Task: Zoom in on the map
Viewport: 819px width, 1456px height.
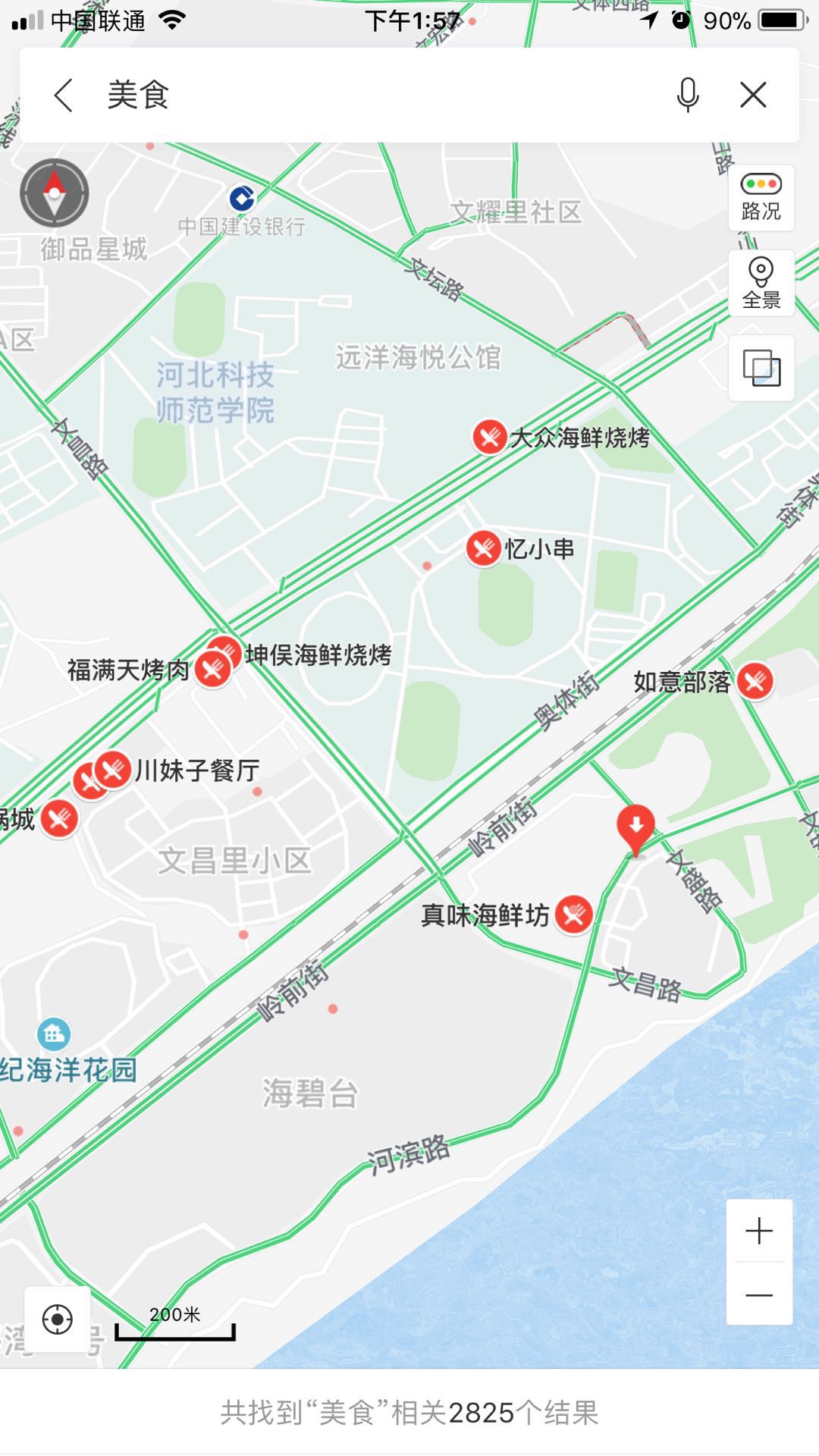Action: point(759,1230)
